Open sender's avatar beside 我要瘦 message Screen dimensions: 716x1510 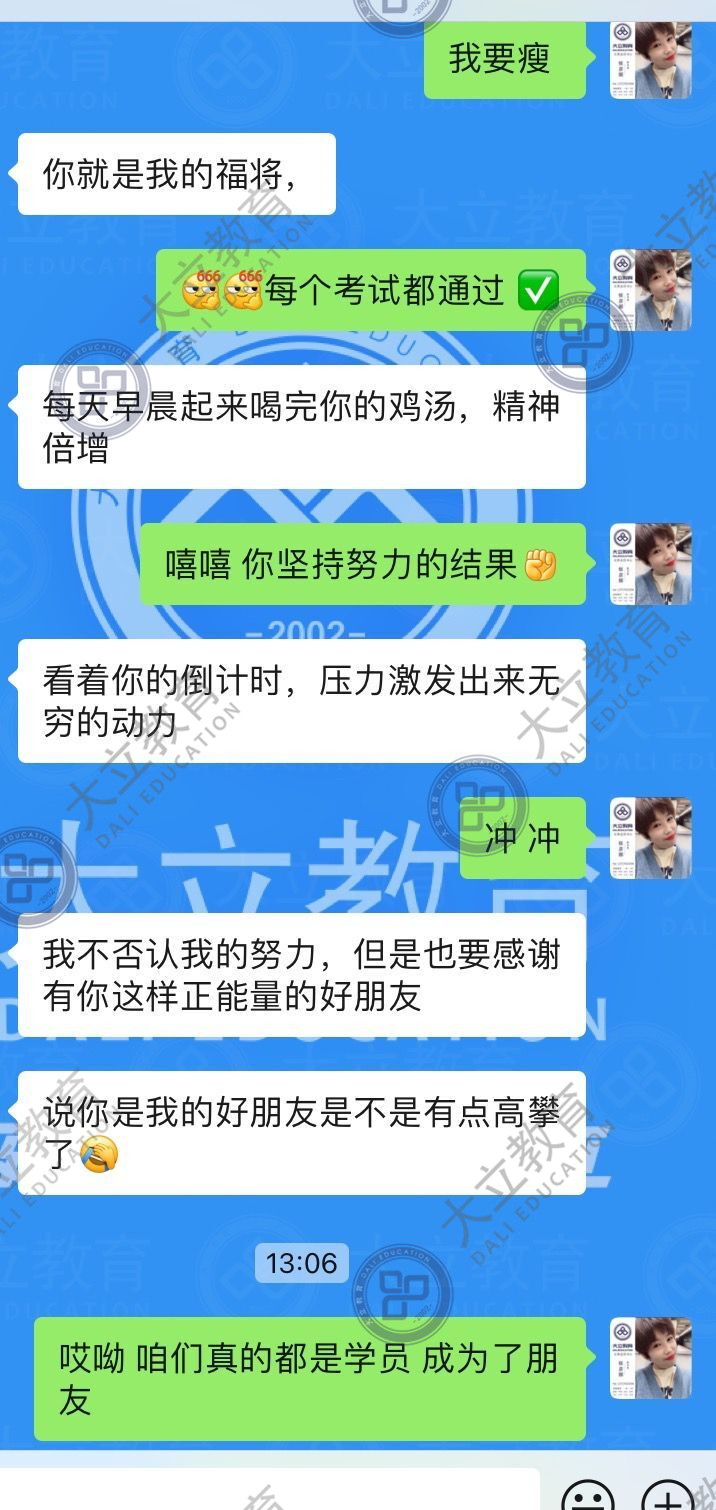pyautogui.click(x=651, y=59)
